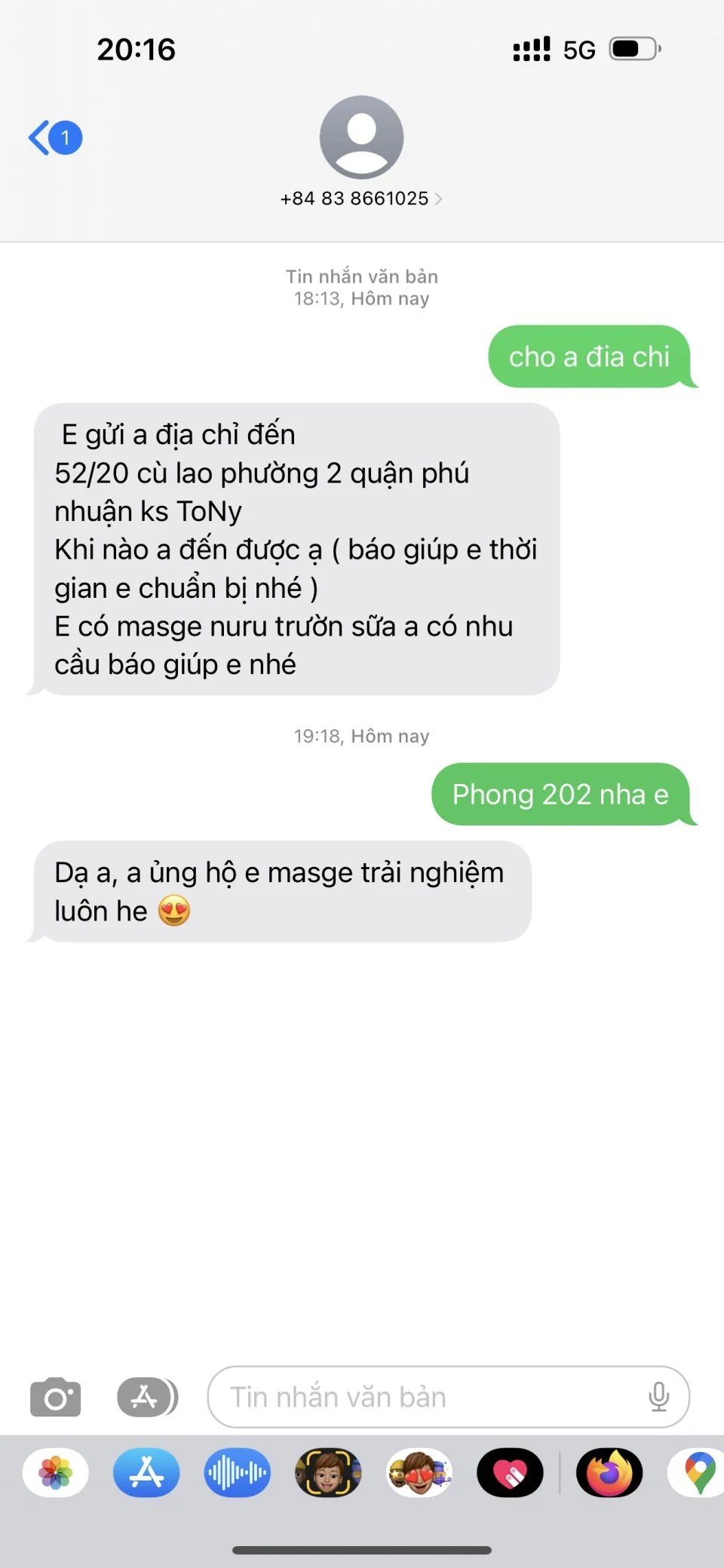Screen dimensions: 724x1568
Task: Open Google Maps in the app strip
Action: [x=698, y=1472]
